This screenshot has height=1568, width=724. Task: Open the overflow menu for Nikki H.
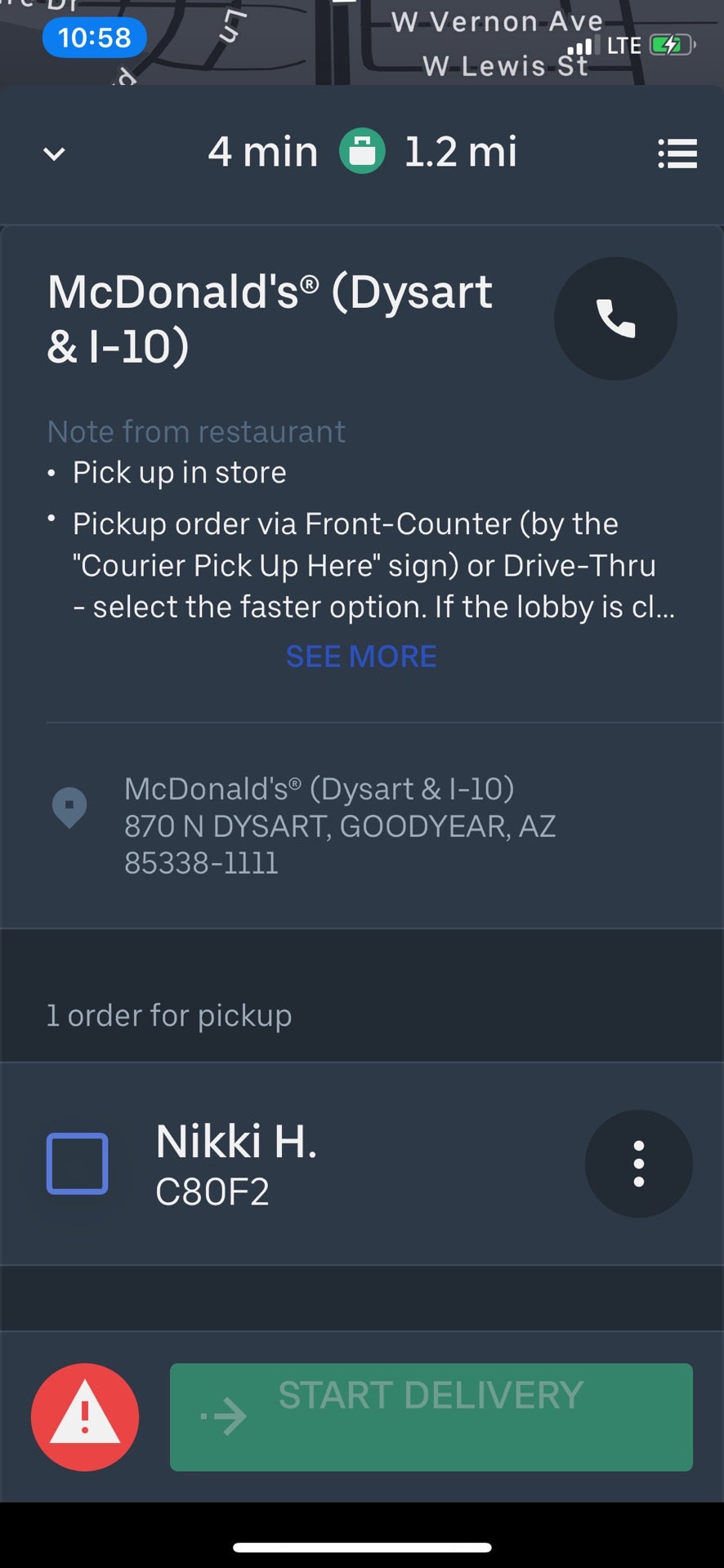[x=638, y=1164]
